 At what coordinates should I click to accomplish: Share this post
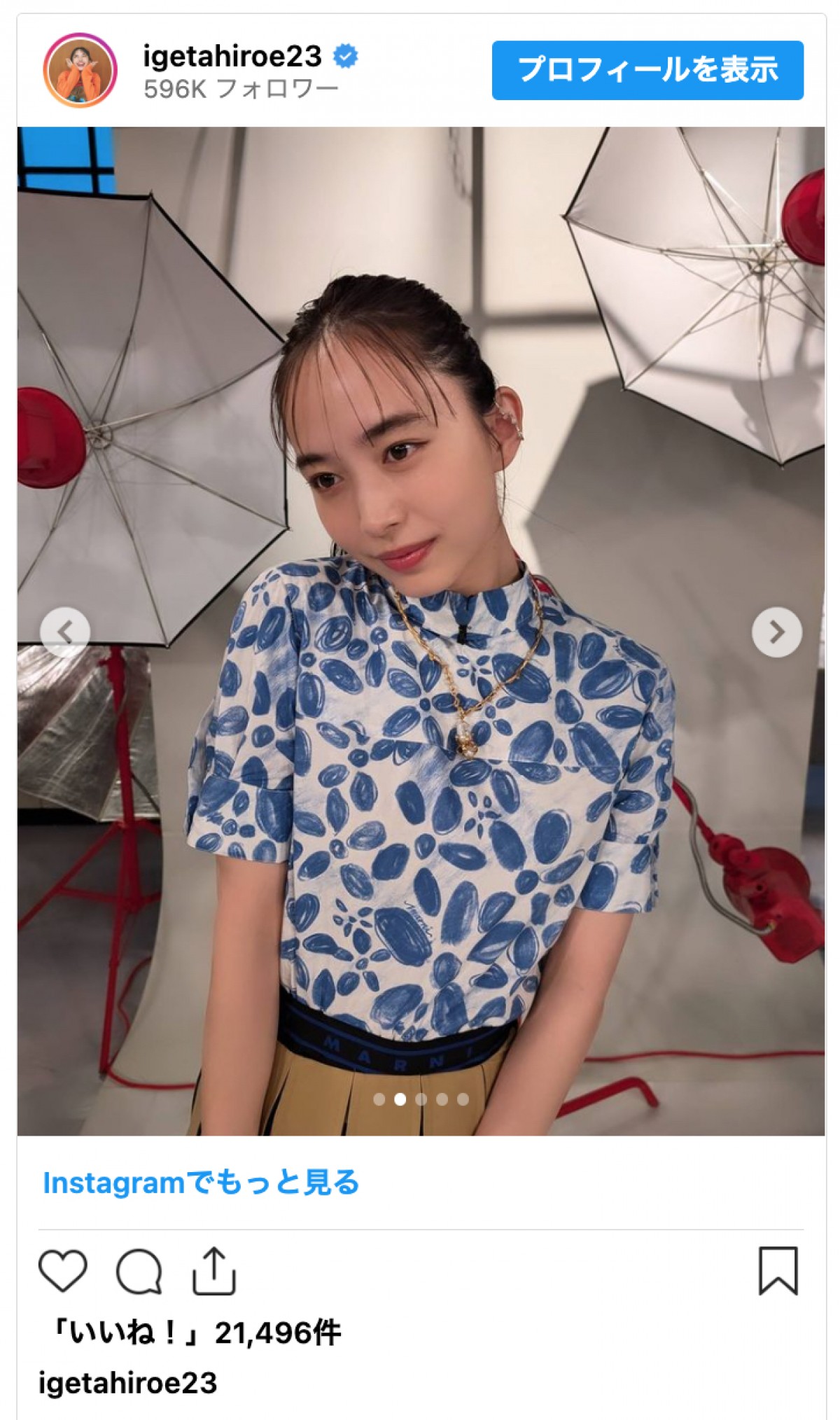[x=214, y=1271]
